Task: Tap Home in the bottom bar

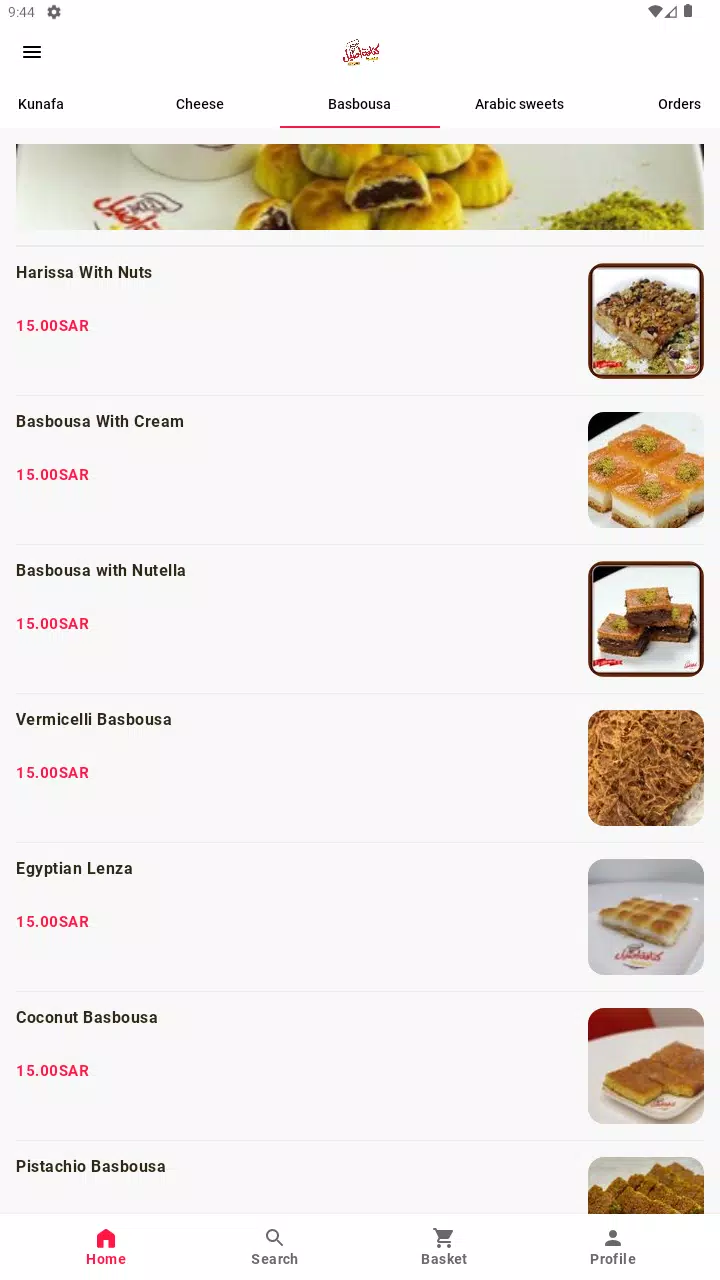Action: pyautogui.click(x=106, y=1247)
